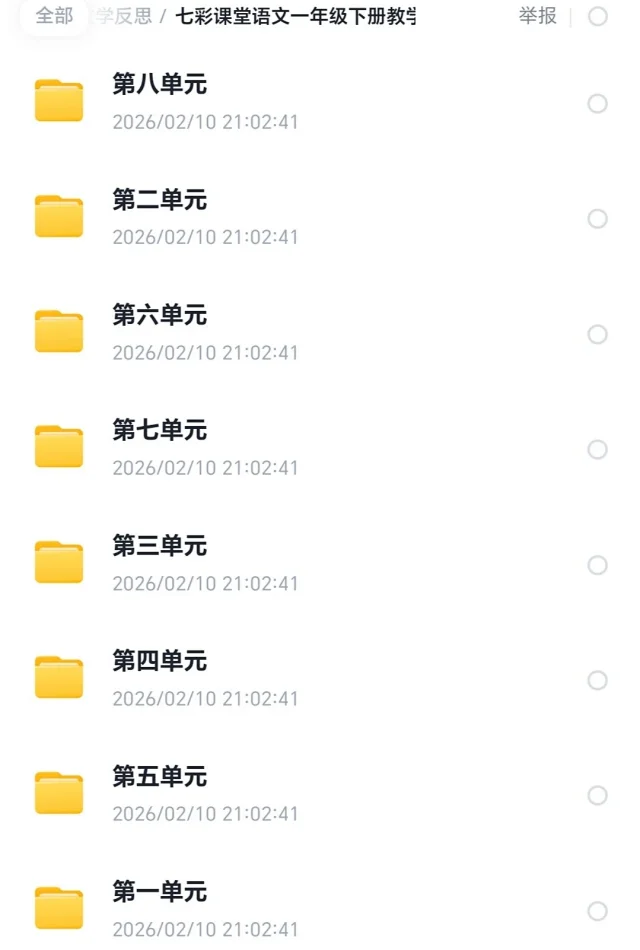Open the 第三单元 folder
The height and width of the screenshot is (950, 640).
click(160, 546)
